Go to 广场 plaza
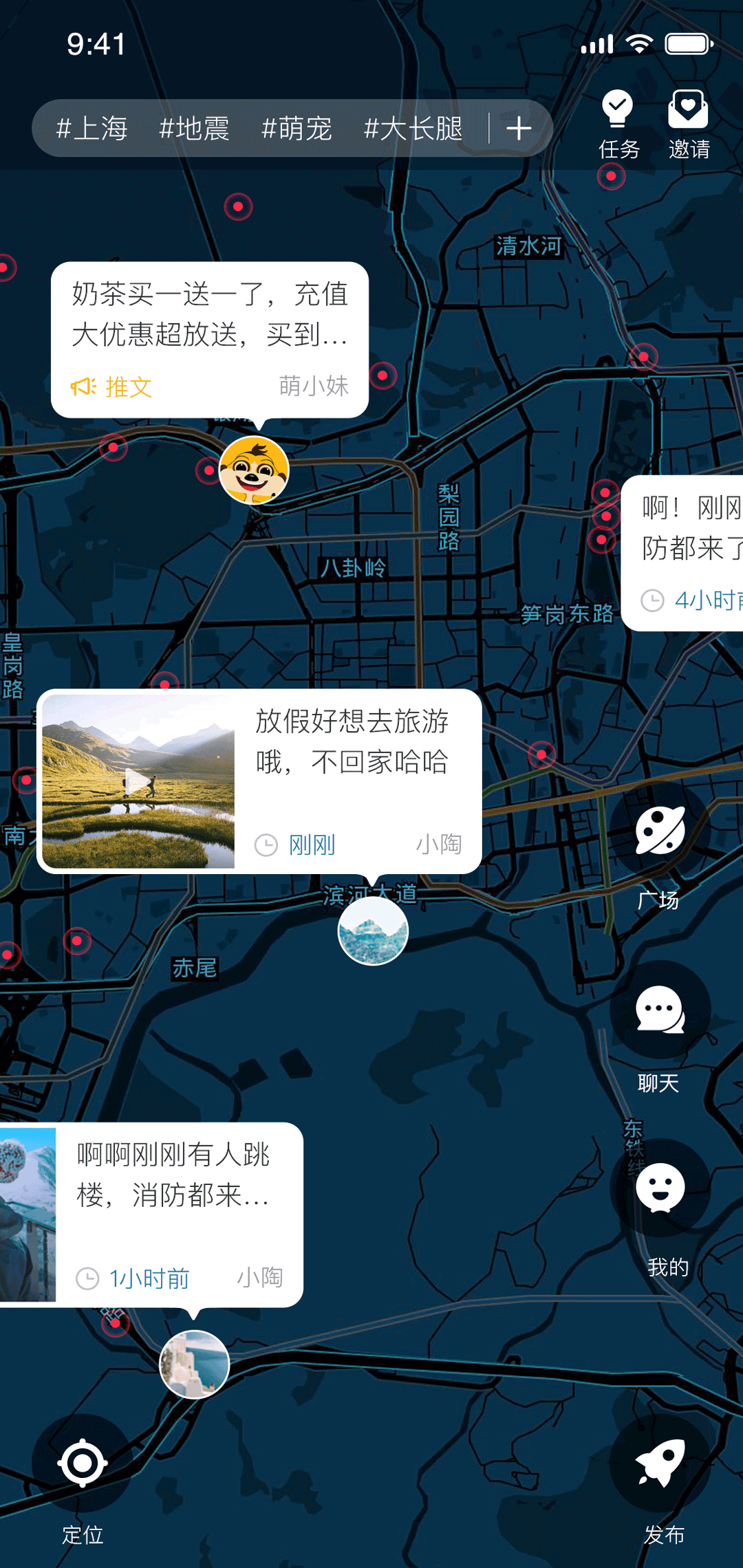This screenshot has width=743, height=1568. (660, 832)
